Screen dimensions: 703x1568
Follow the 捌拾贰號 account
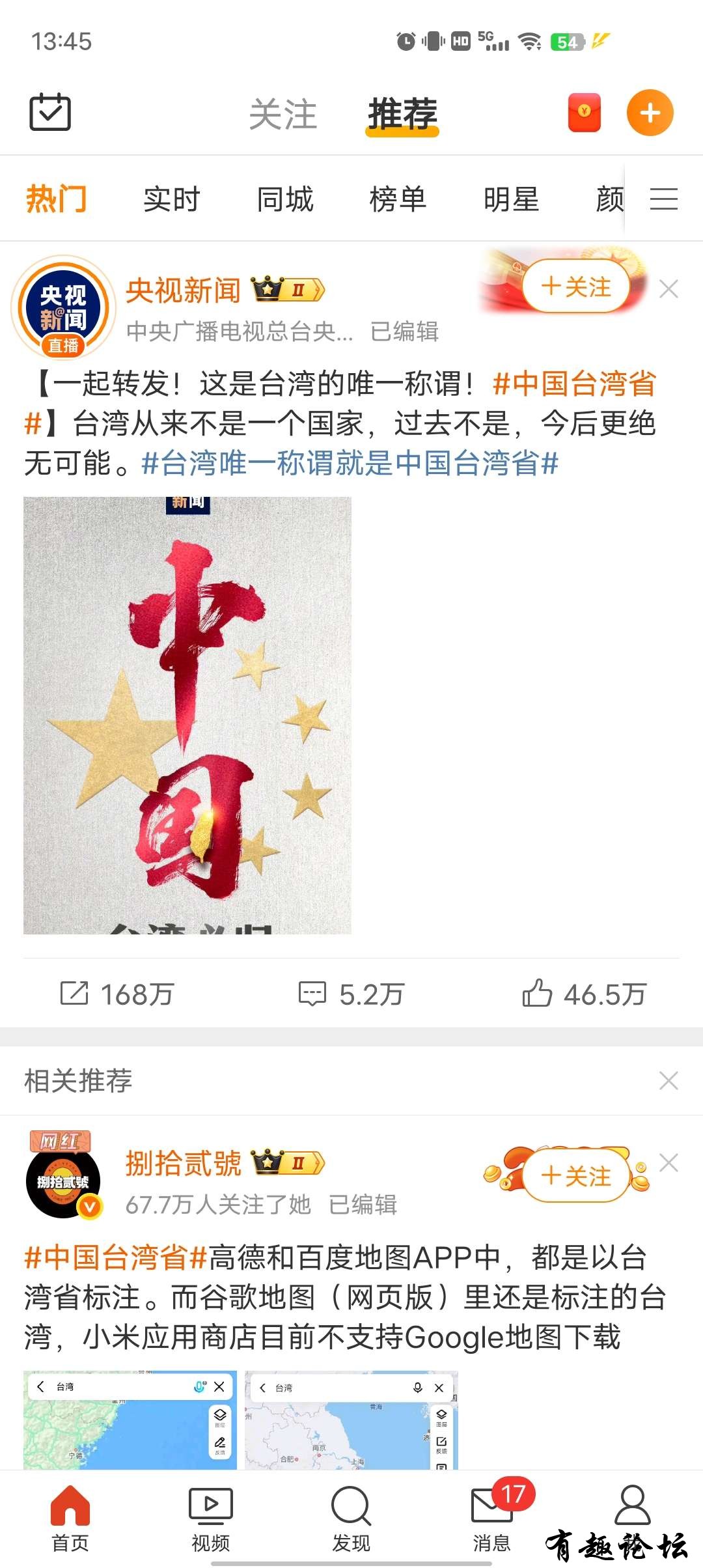point(575,1176)
